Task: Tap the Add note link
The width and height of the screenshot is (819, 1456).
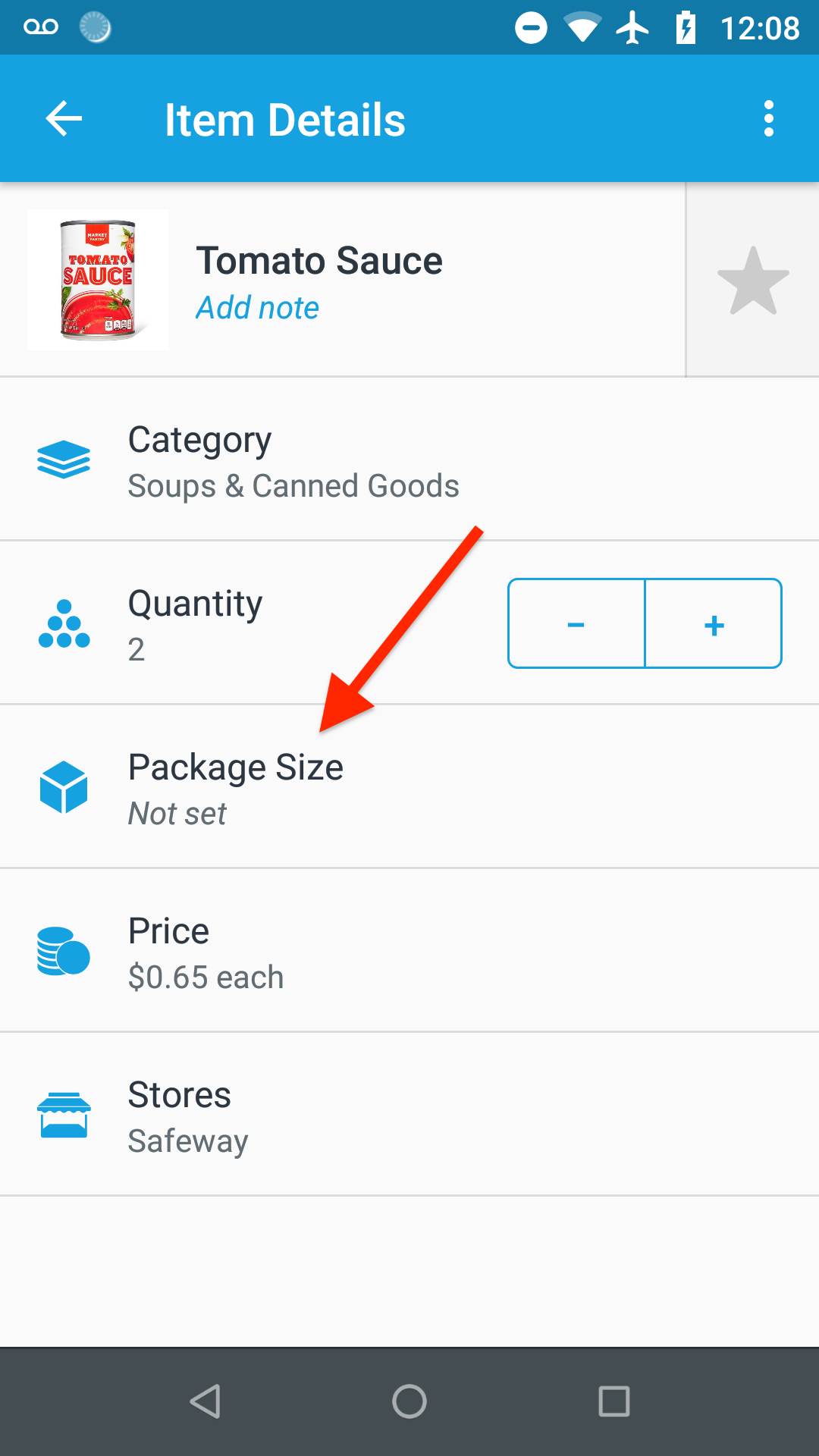Action: pos(257,308)
